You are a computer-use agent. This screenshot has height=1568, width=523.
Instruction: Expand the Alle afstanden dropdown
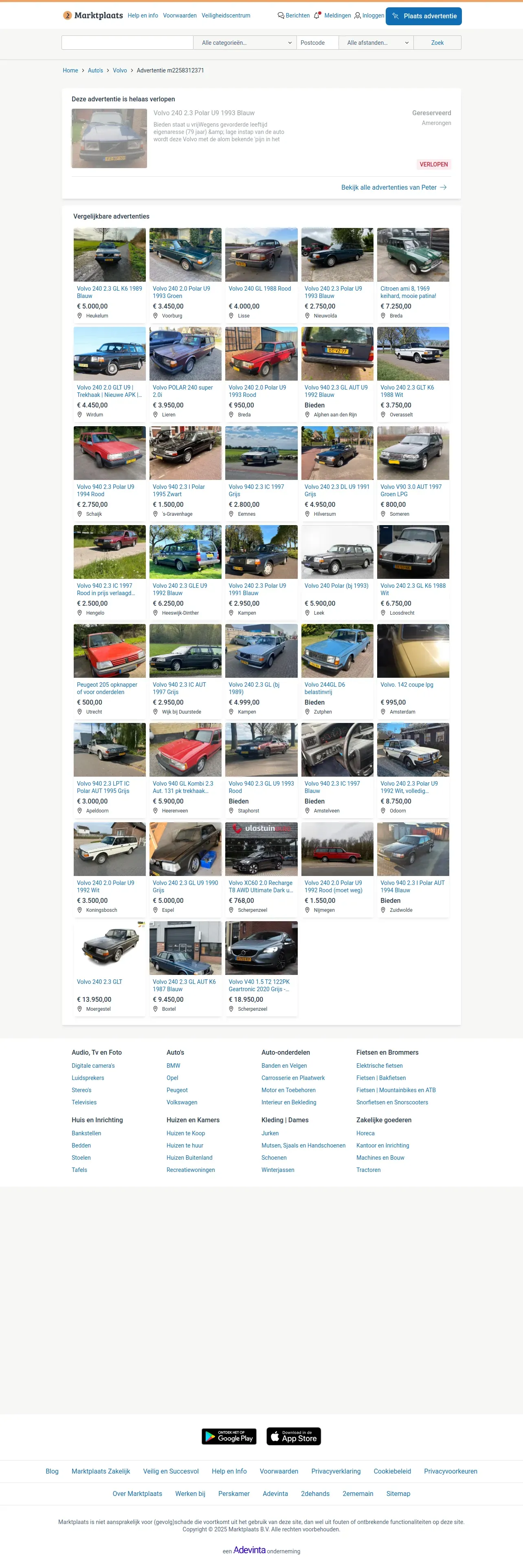(376, 43)
